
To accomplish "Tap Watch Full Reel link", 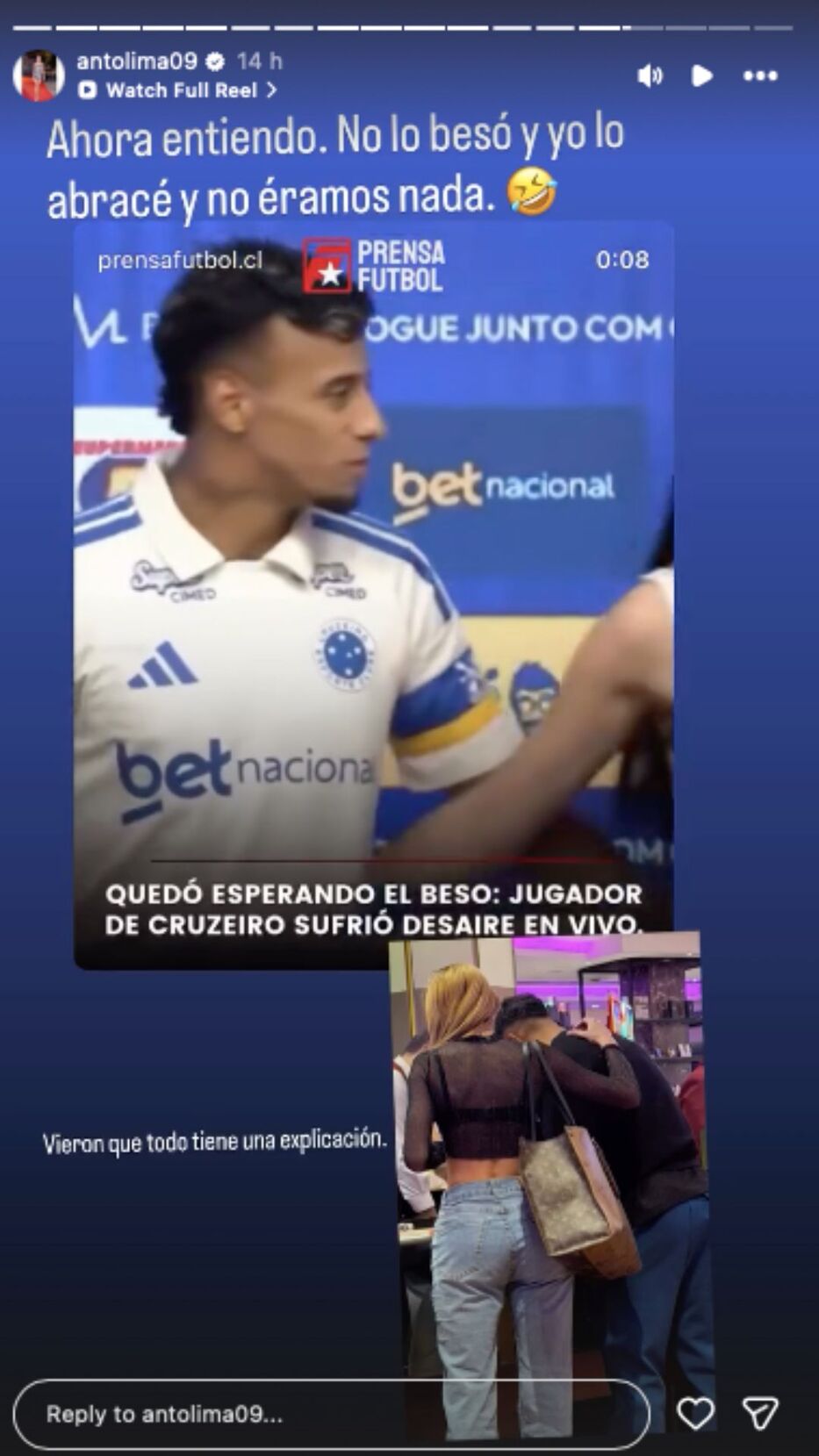I will pos(178,90).
